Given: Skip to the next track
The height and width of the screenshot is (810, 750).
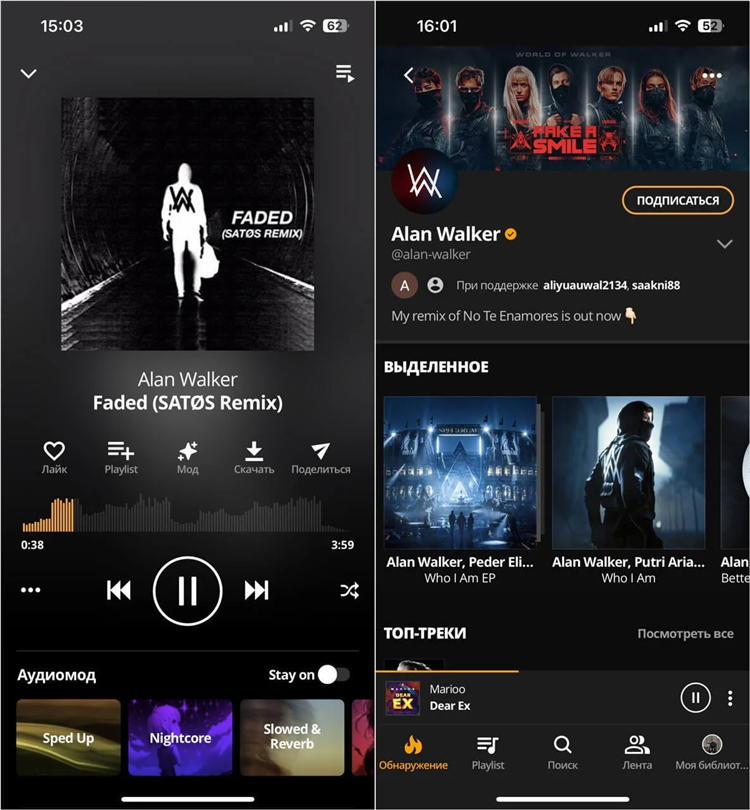Looking at the screenshot, I should pyautogui.click(x=257, y=591).
